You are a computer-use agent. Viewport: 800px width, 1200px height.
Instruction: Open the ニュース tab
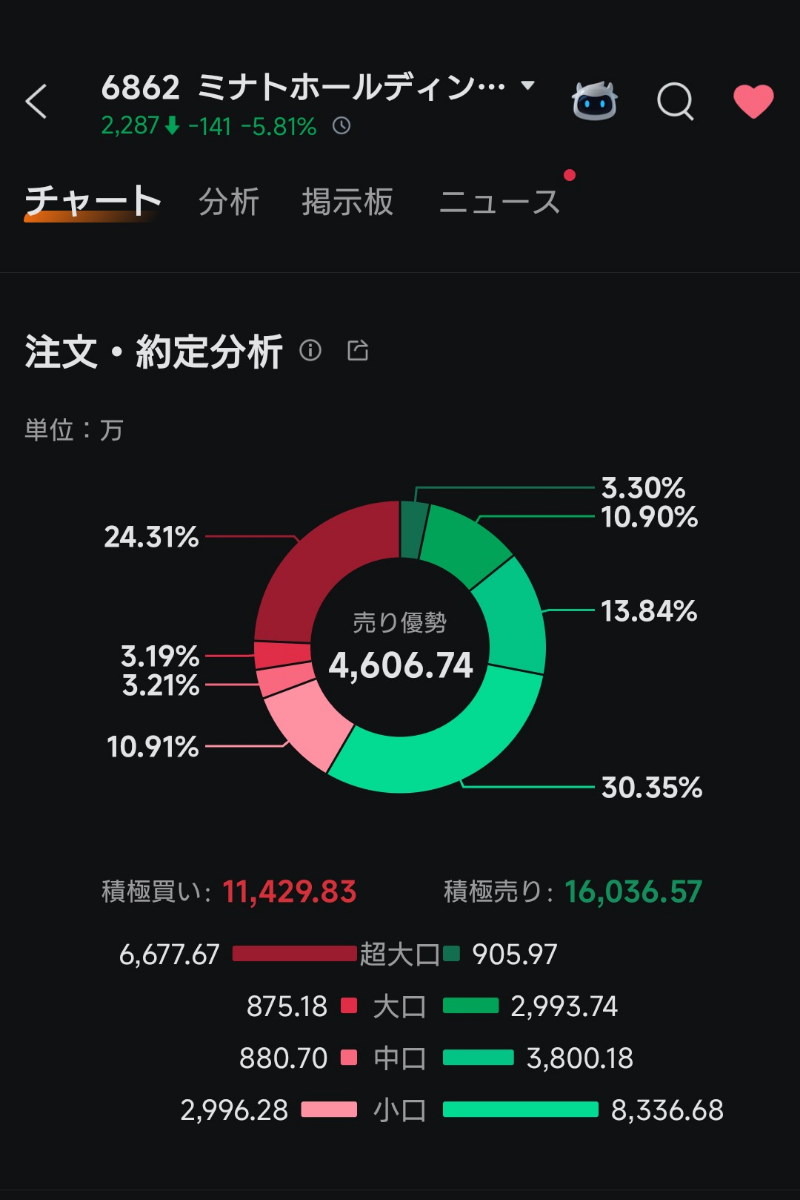coord(500,202)
